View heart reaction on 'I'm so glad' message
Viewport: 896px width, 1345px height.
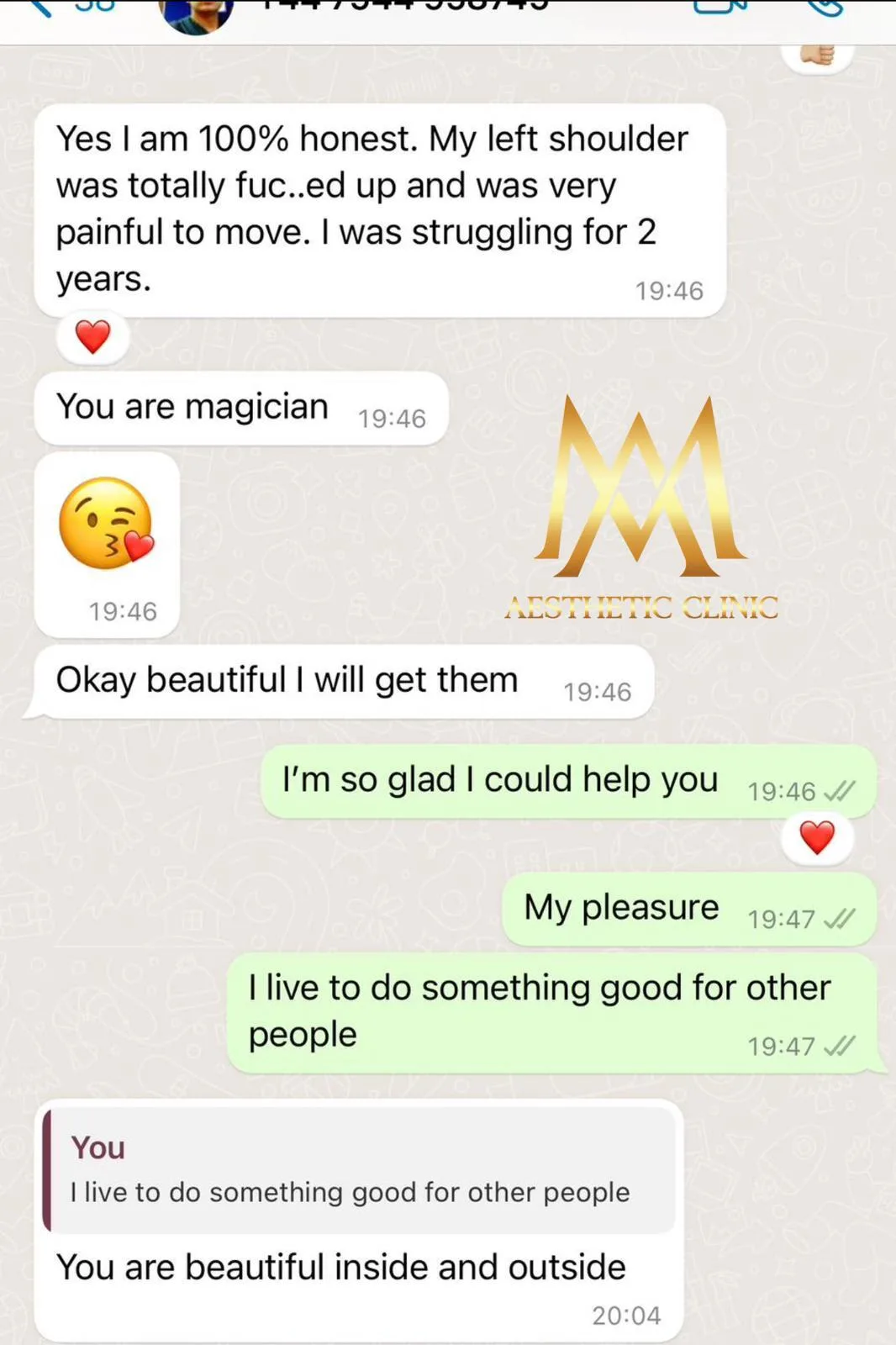tap(817, 838)
